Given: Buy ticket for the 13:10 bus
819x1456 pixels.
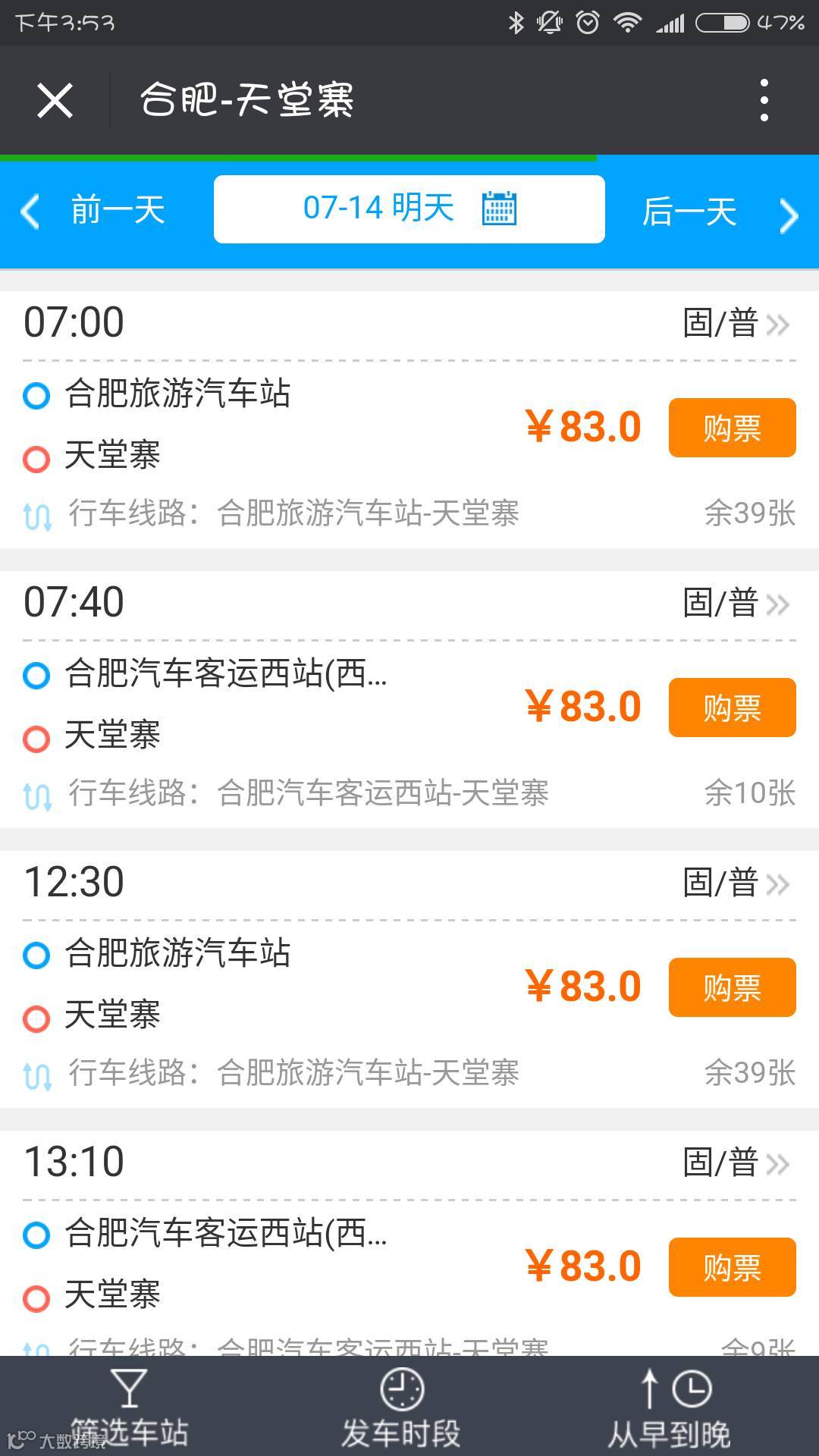Looking at the screenshot, I should [732, 1267].
